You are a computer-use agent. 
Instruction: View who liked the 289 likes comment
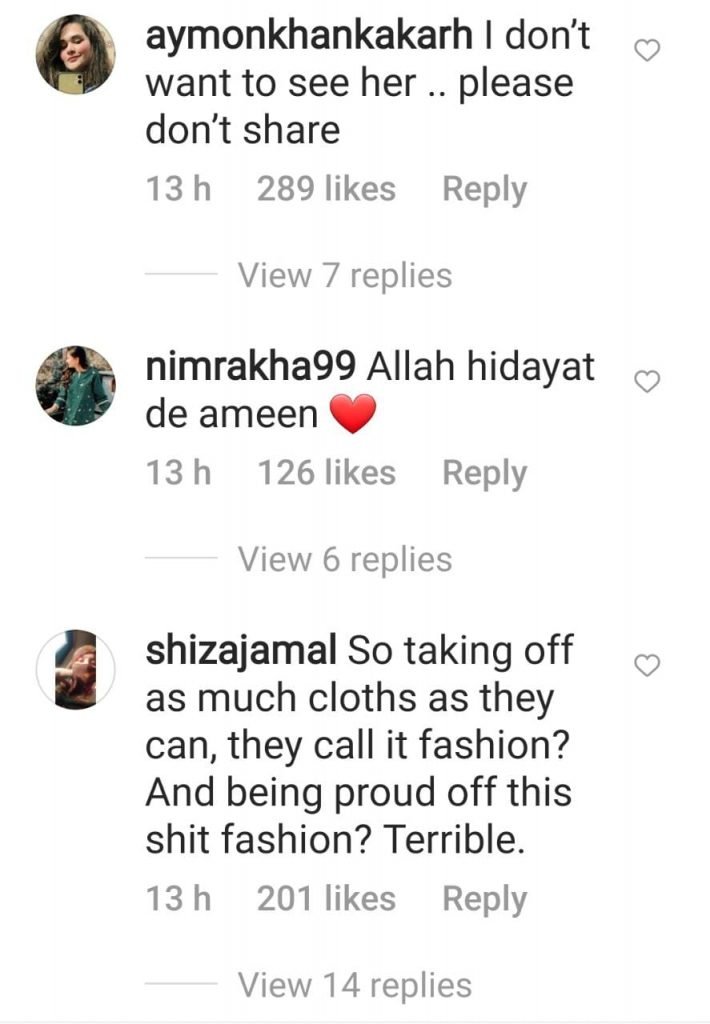326,189
